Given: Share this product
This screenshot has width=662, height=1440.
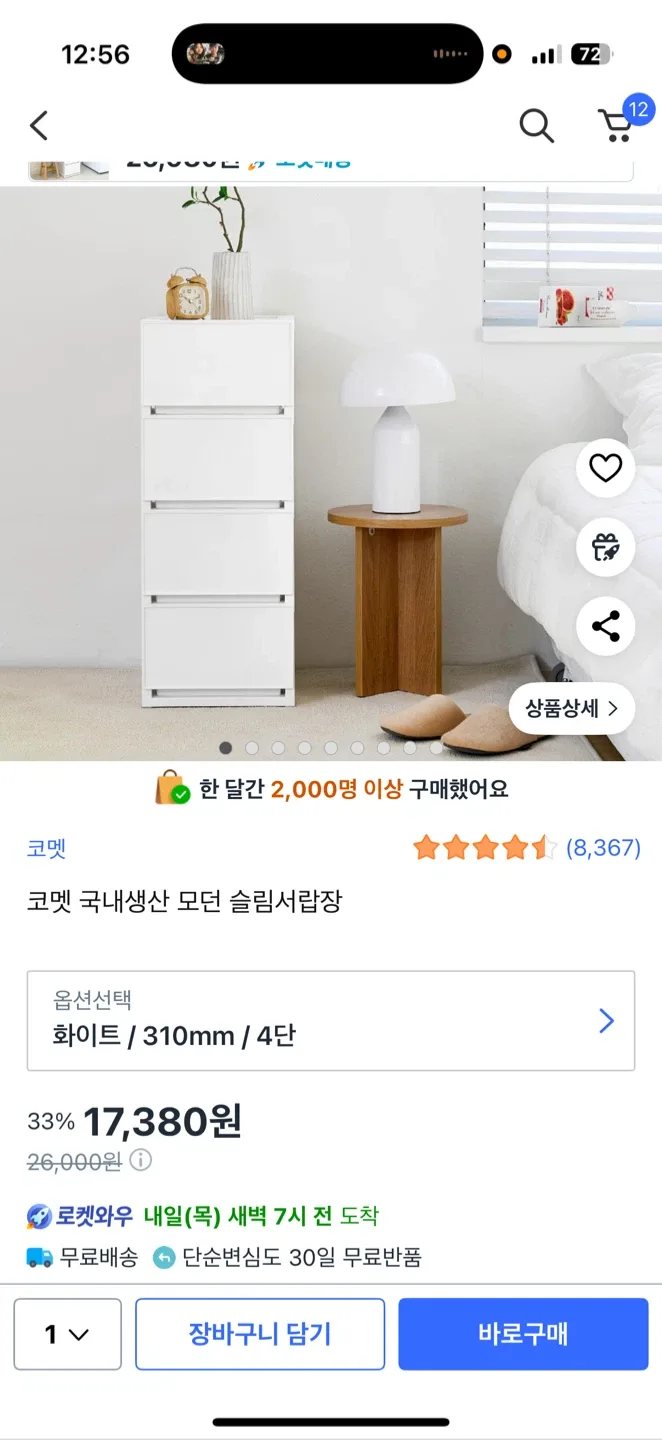Looking at the screenshot, I should 605,627.
